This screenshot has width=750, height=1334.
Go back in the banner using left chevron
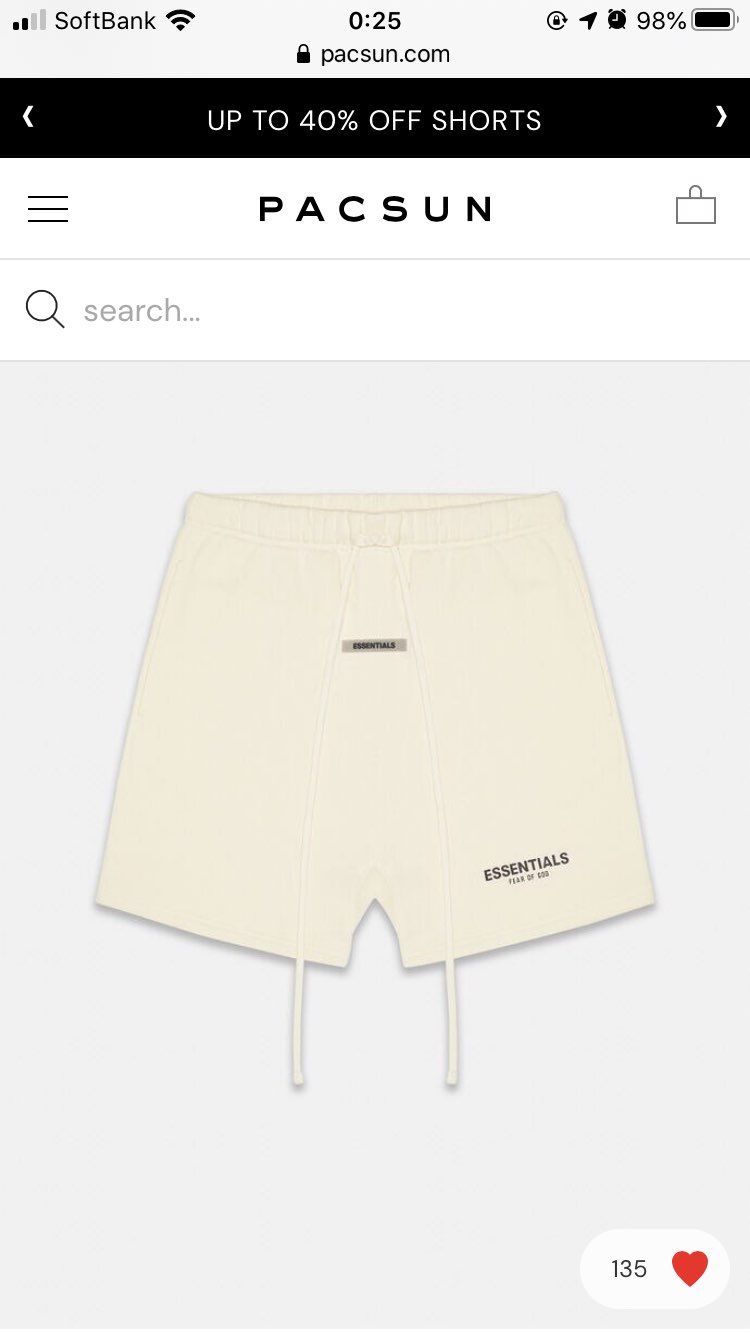(x=28, y=117)
